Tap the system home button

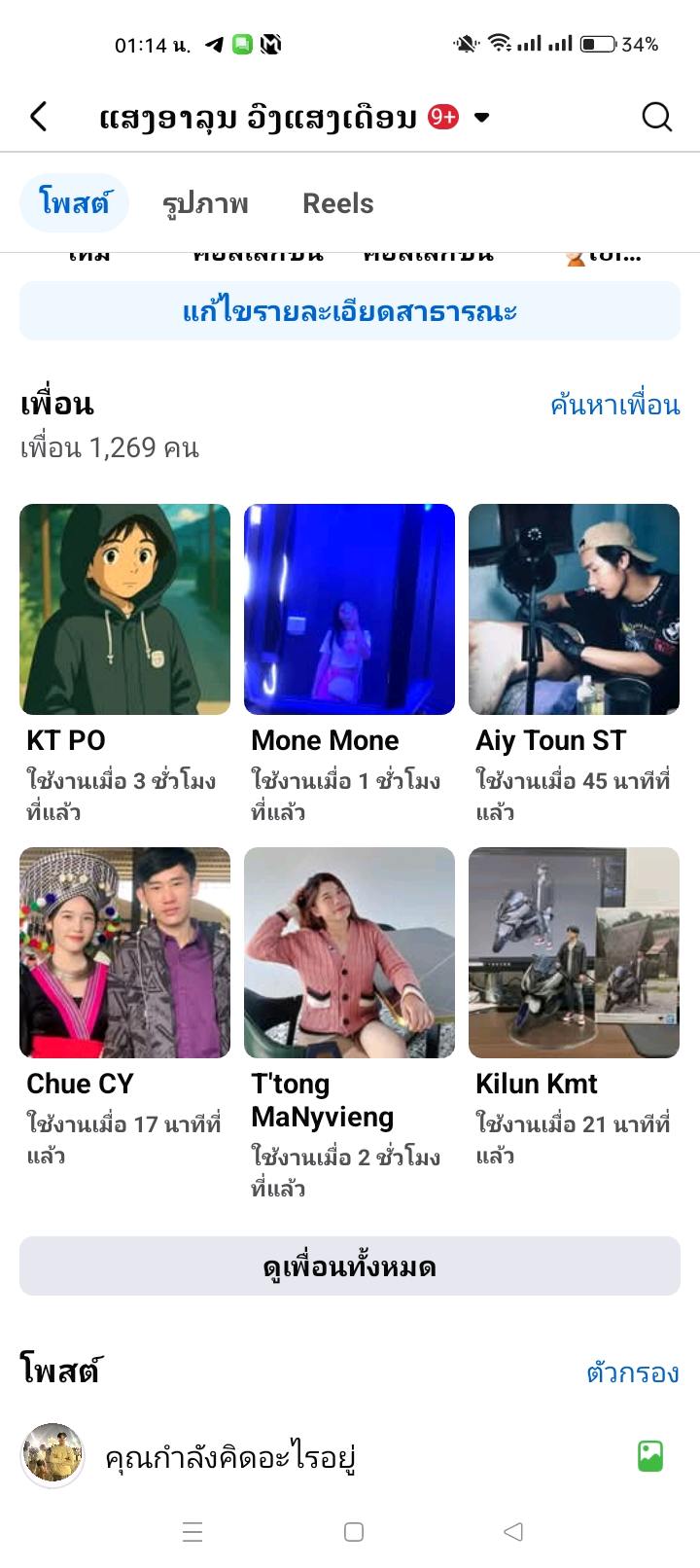point(354,1532)
